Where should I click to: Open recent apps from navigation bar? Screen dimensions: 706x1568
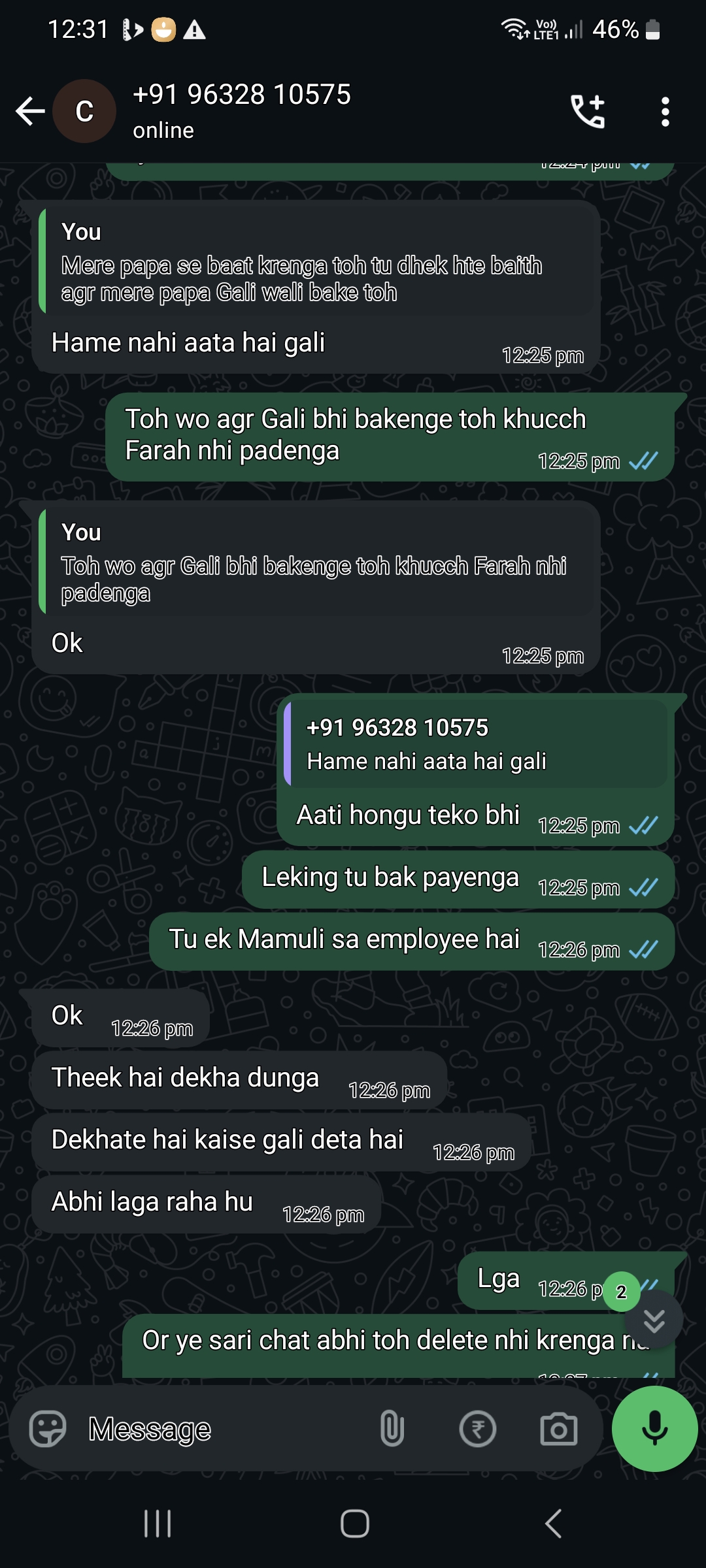coord(158,1523)
